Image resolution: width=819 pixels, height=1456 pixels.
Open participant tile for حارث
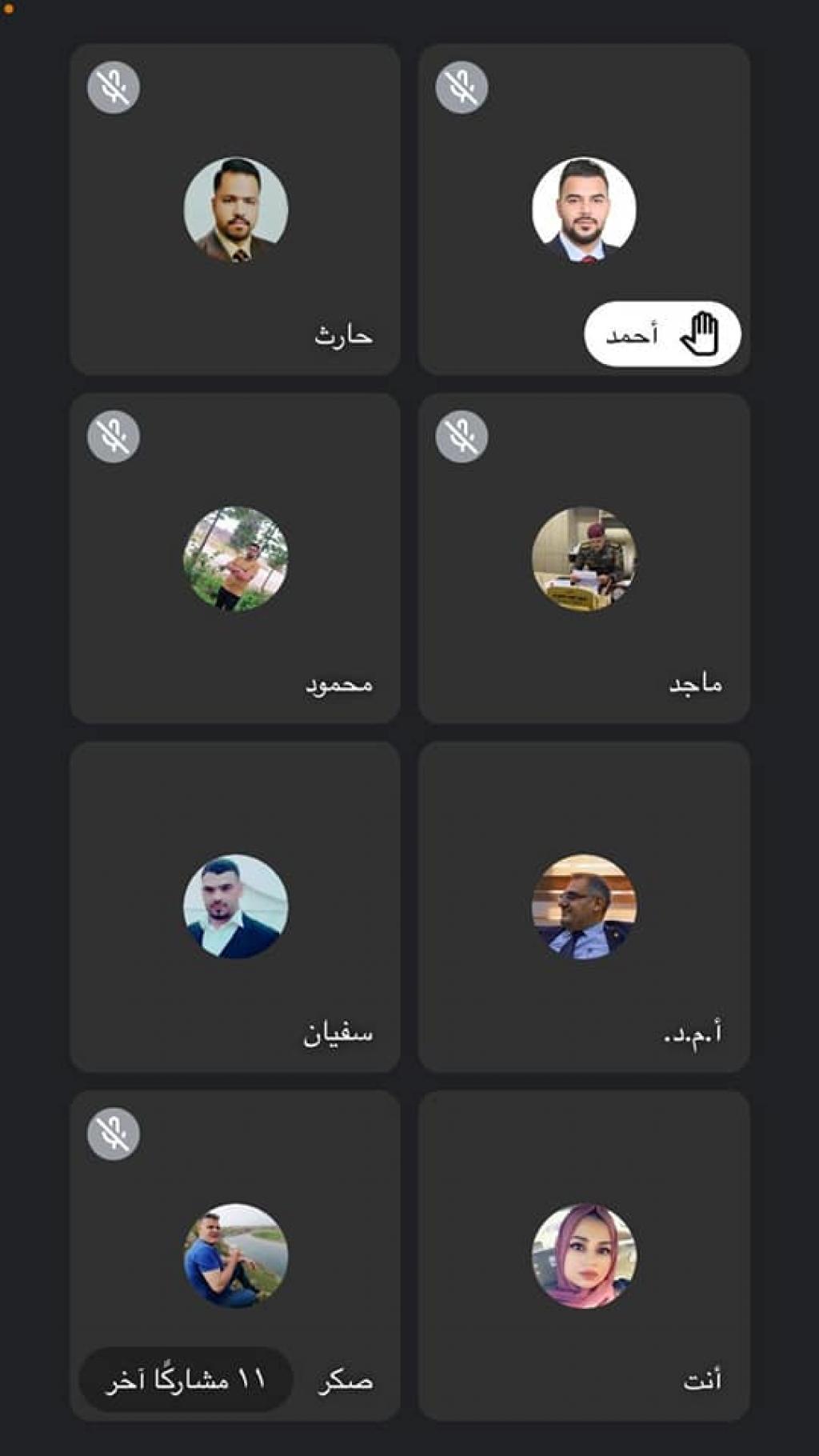(x=235, y=210)
